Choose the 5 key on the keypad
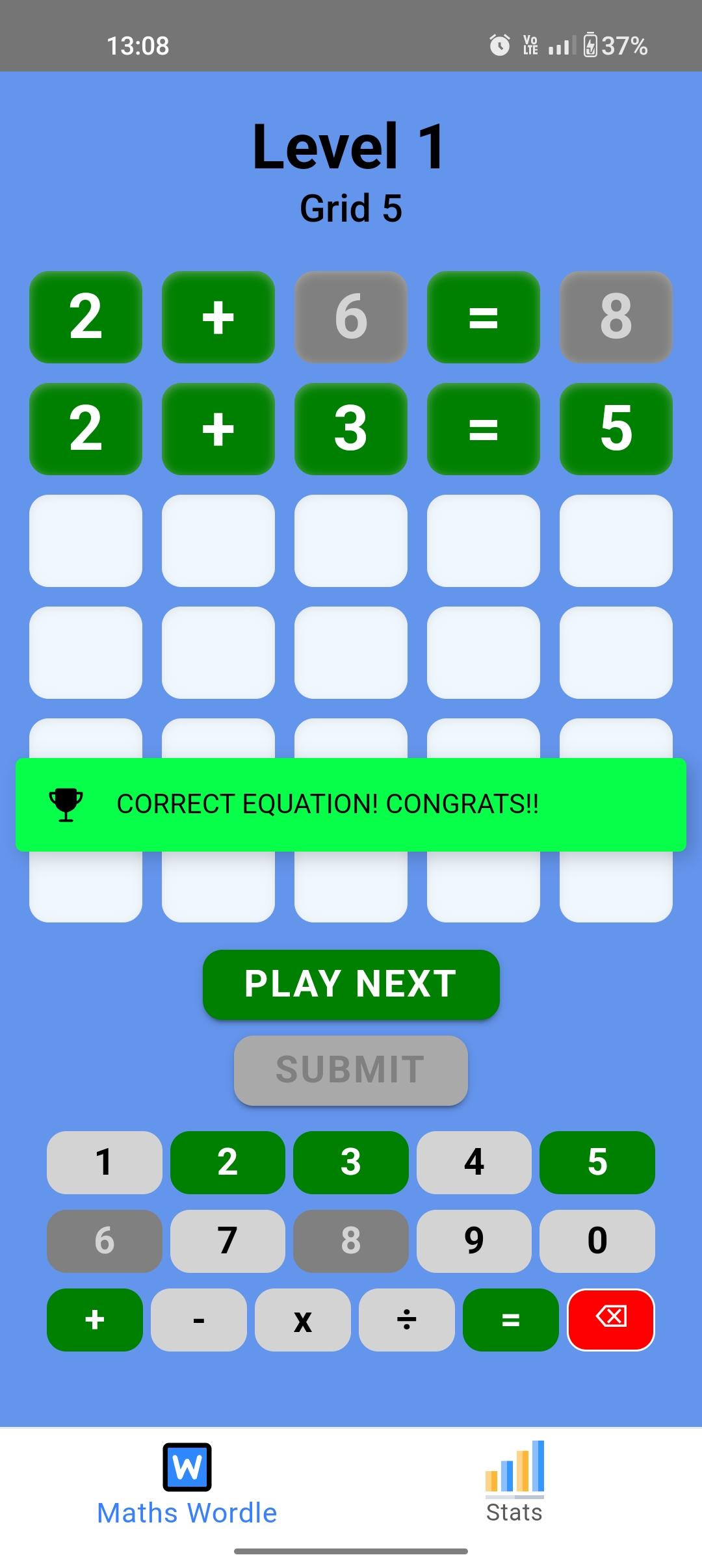The image size is (702, 1568). coord(597,1162)
